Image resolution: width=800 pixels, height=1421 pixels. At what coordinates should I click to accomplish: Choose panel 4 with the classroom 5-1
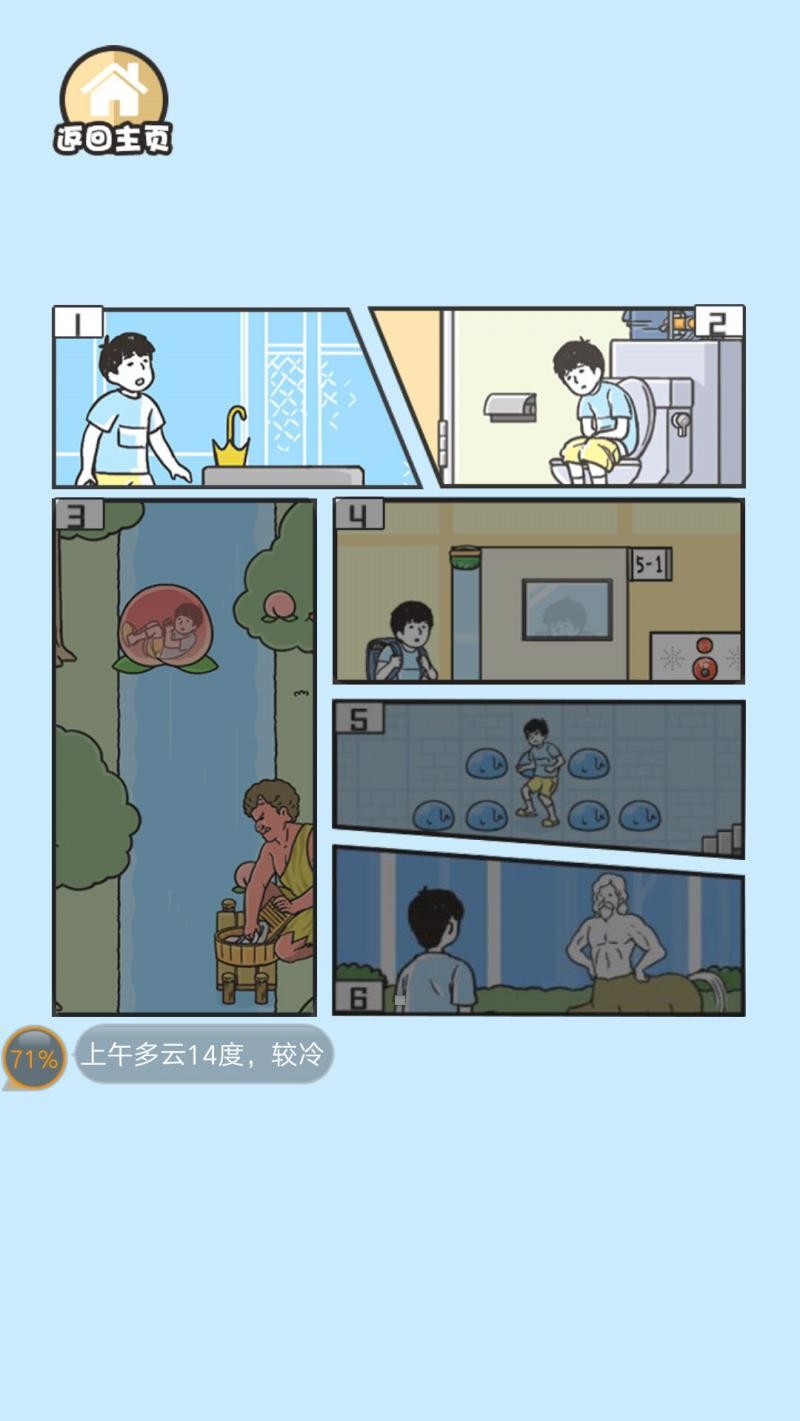pyautogui.click(x=538, y=590)
